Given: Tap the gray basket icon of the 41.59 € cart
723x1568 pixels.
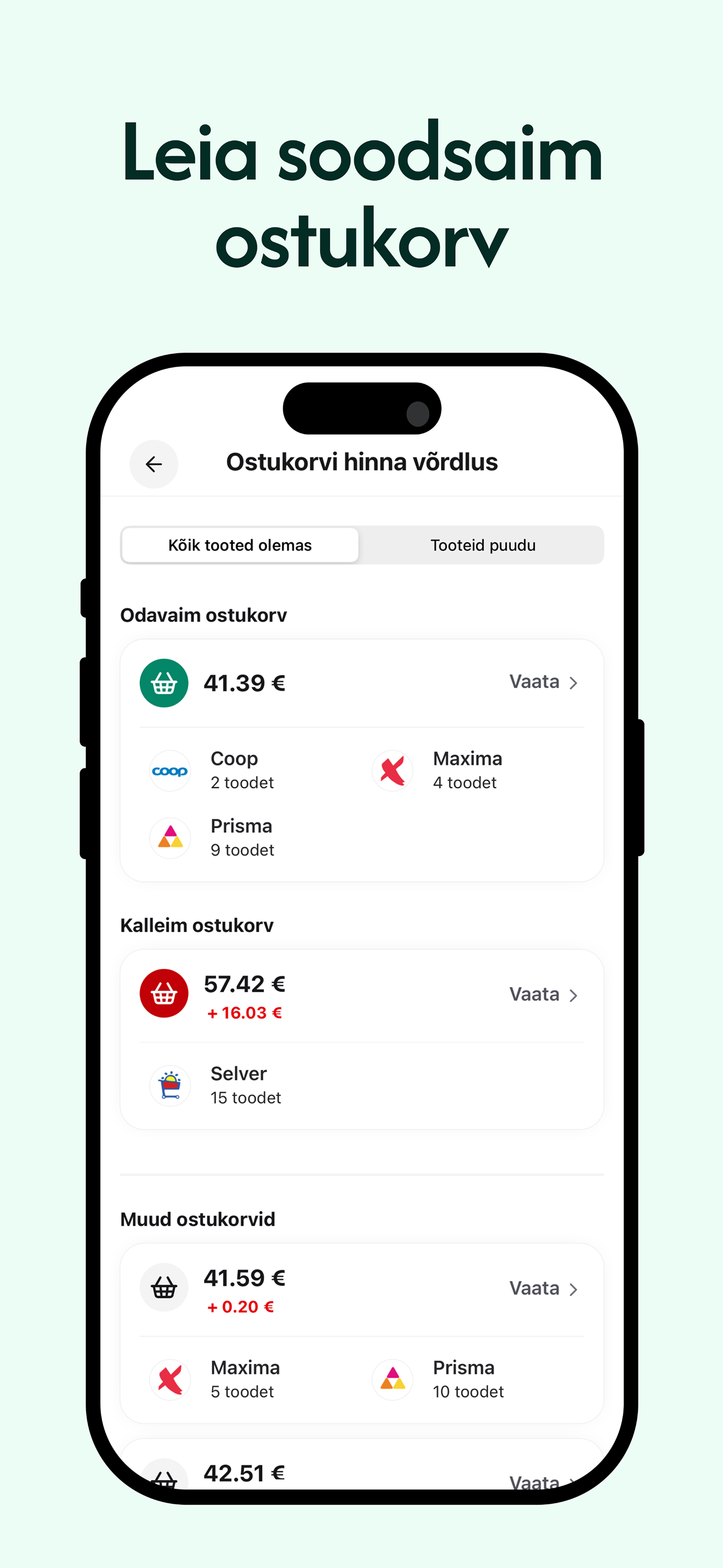Looking at the screenshot, I should 164,1287.
